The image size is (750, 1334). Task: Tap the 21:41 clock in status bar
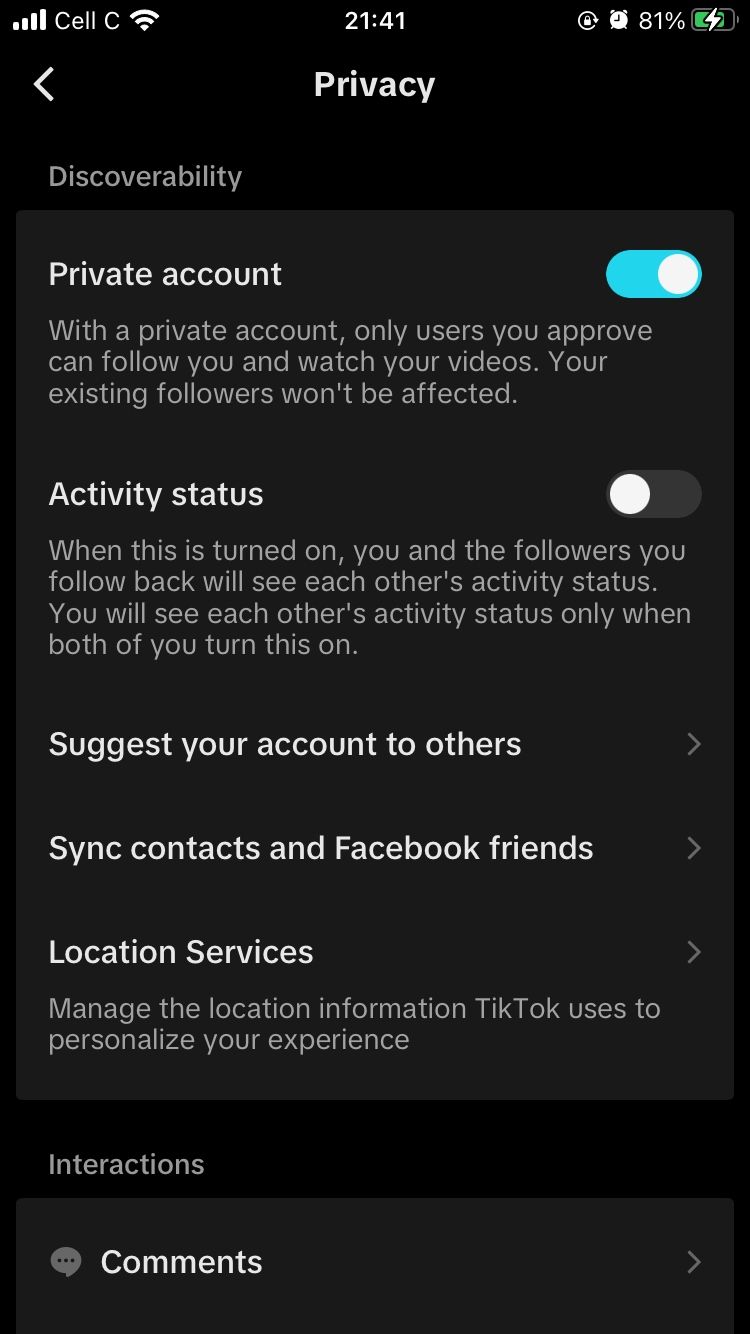point(374,19)
